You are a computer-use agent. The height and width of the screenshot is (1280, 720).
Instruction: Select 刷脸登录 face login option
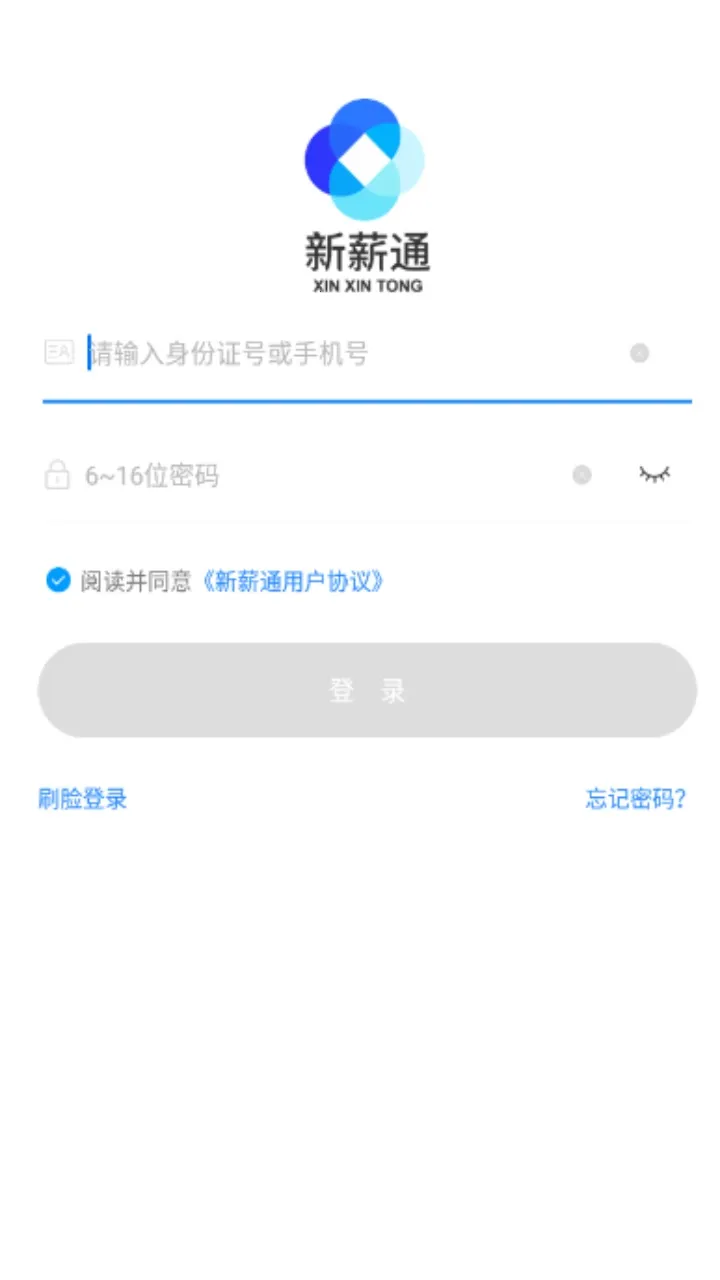[81, 799]
